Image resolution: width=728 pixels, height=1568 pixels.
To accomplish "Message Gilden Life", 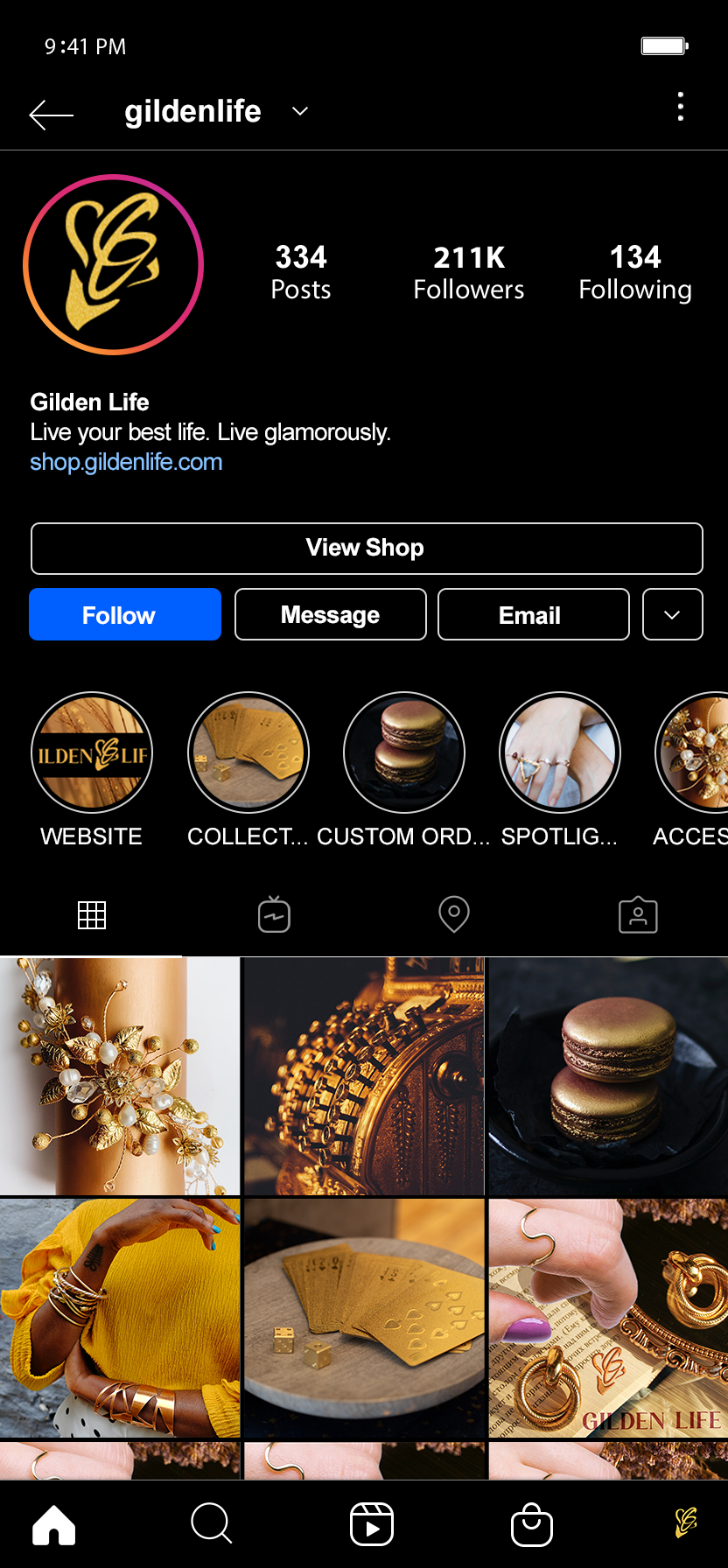I will pos(330,614).
